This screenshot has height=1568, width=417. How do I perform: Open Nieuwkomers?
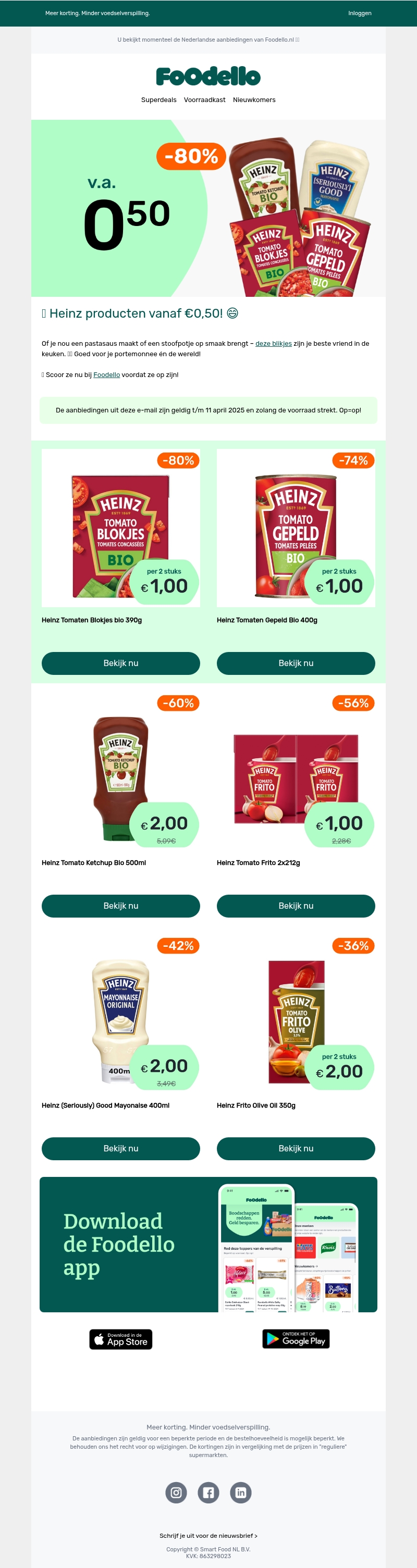(x=254, y=100)
